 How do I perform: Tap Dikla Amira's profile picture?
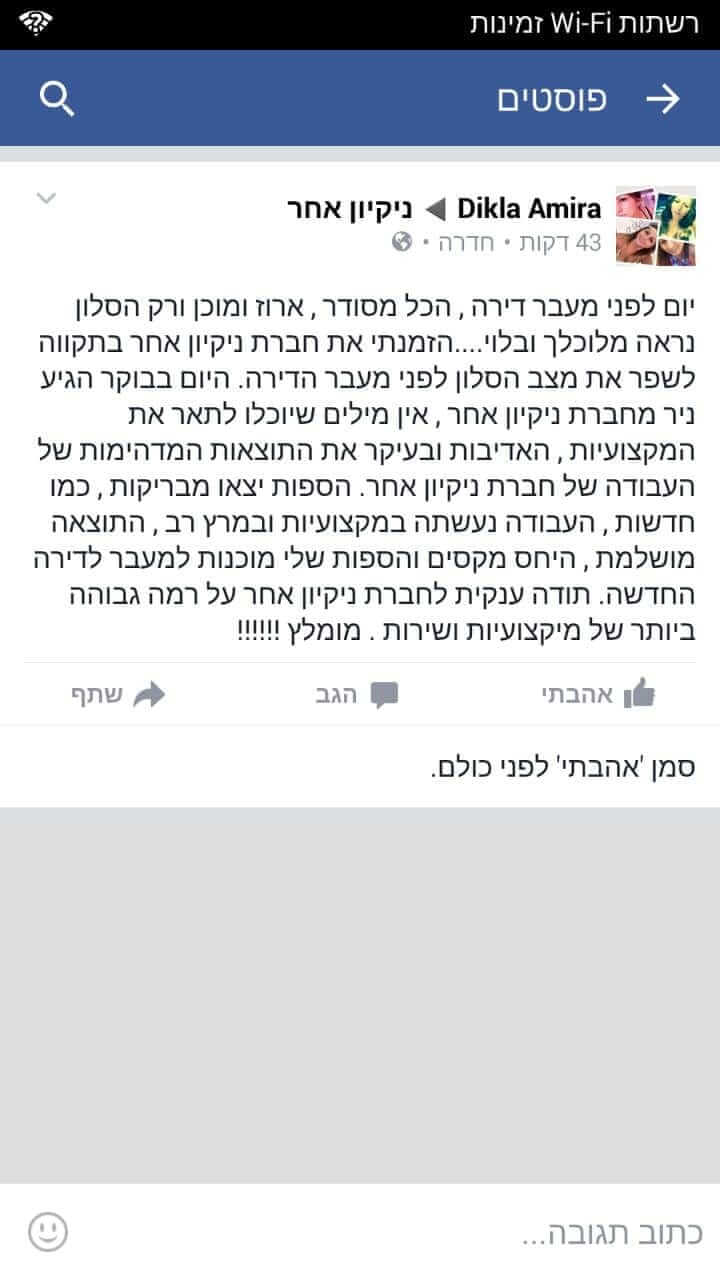[657, 226]
